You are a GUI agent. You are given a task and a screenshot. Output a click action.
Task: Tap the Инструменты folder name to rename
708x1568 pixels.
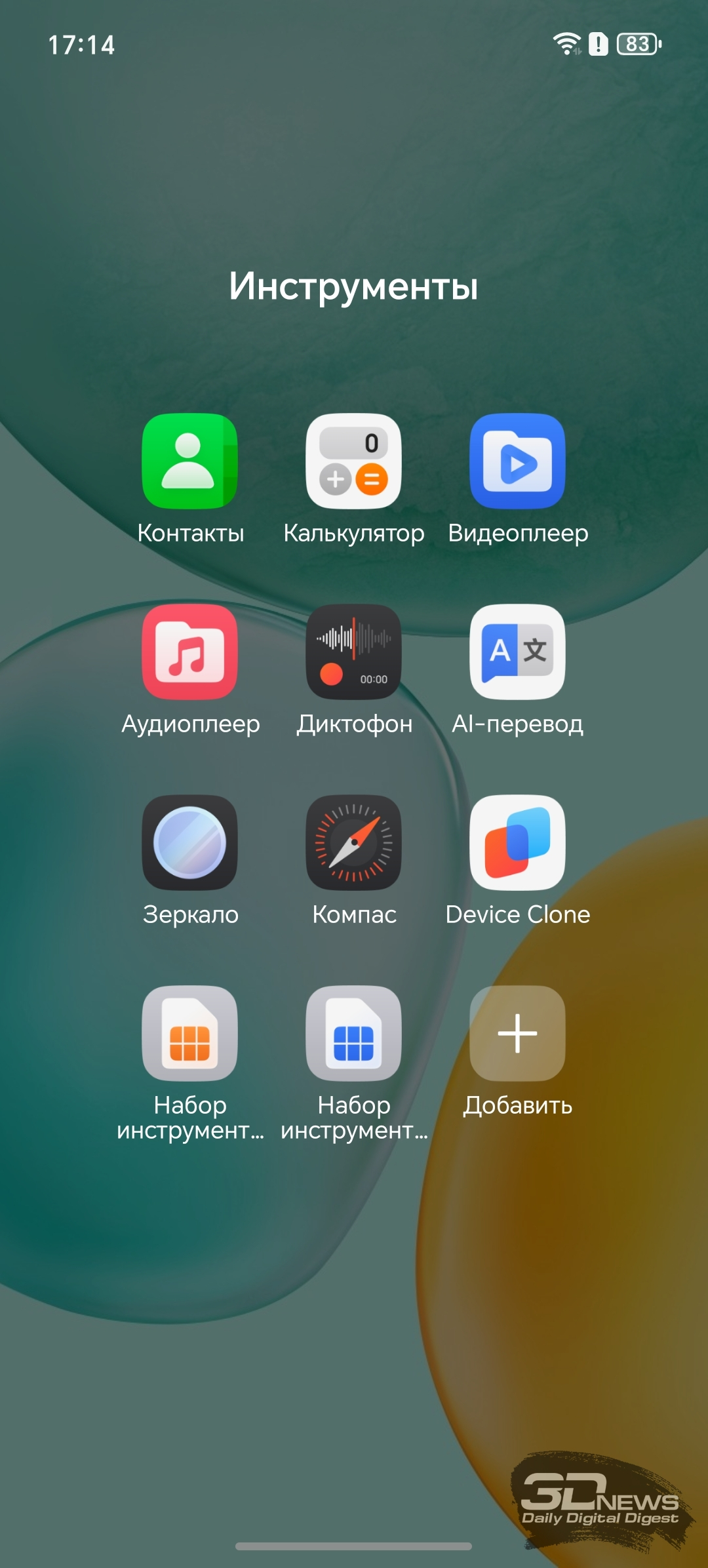(x=353, y=286)
